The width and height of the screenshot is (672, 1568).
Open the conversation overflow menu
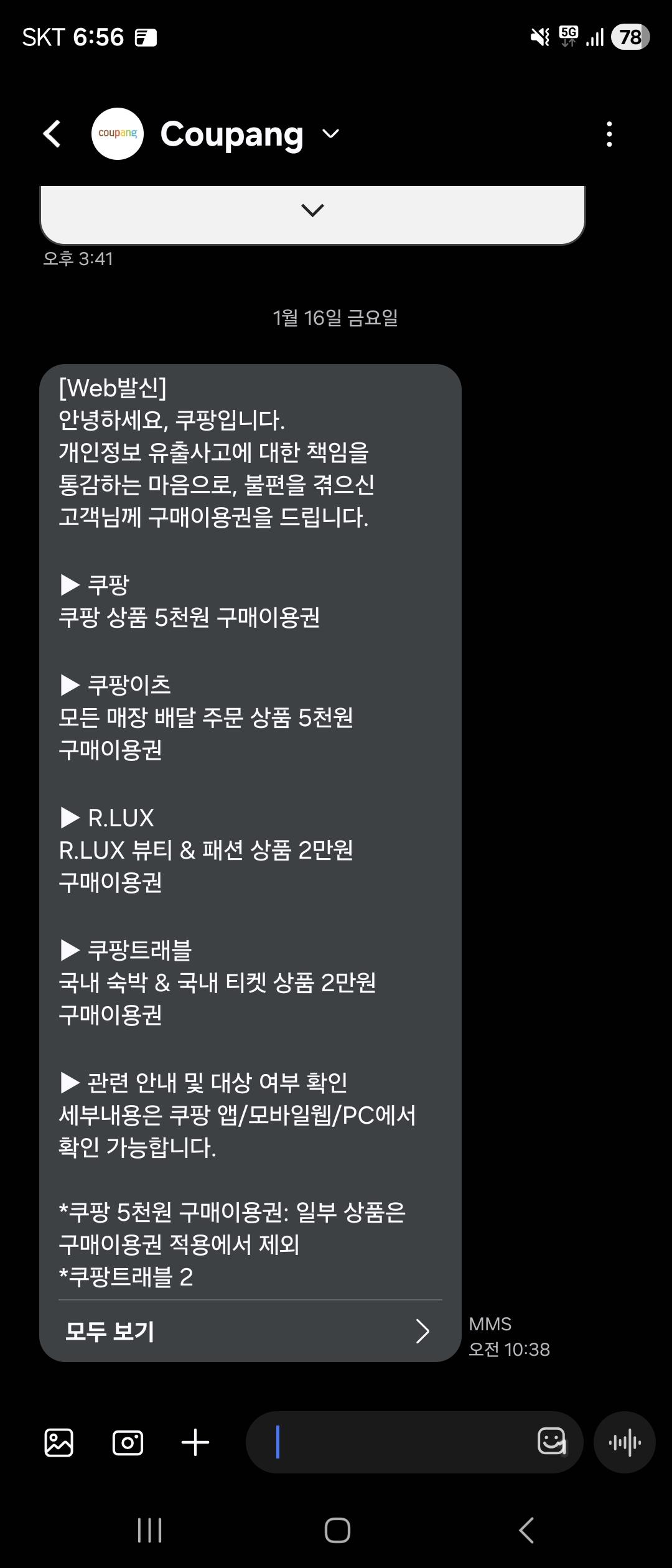coord(609,134)
